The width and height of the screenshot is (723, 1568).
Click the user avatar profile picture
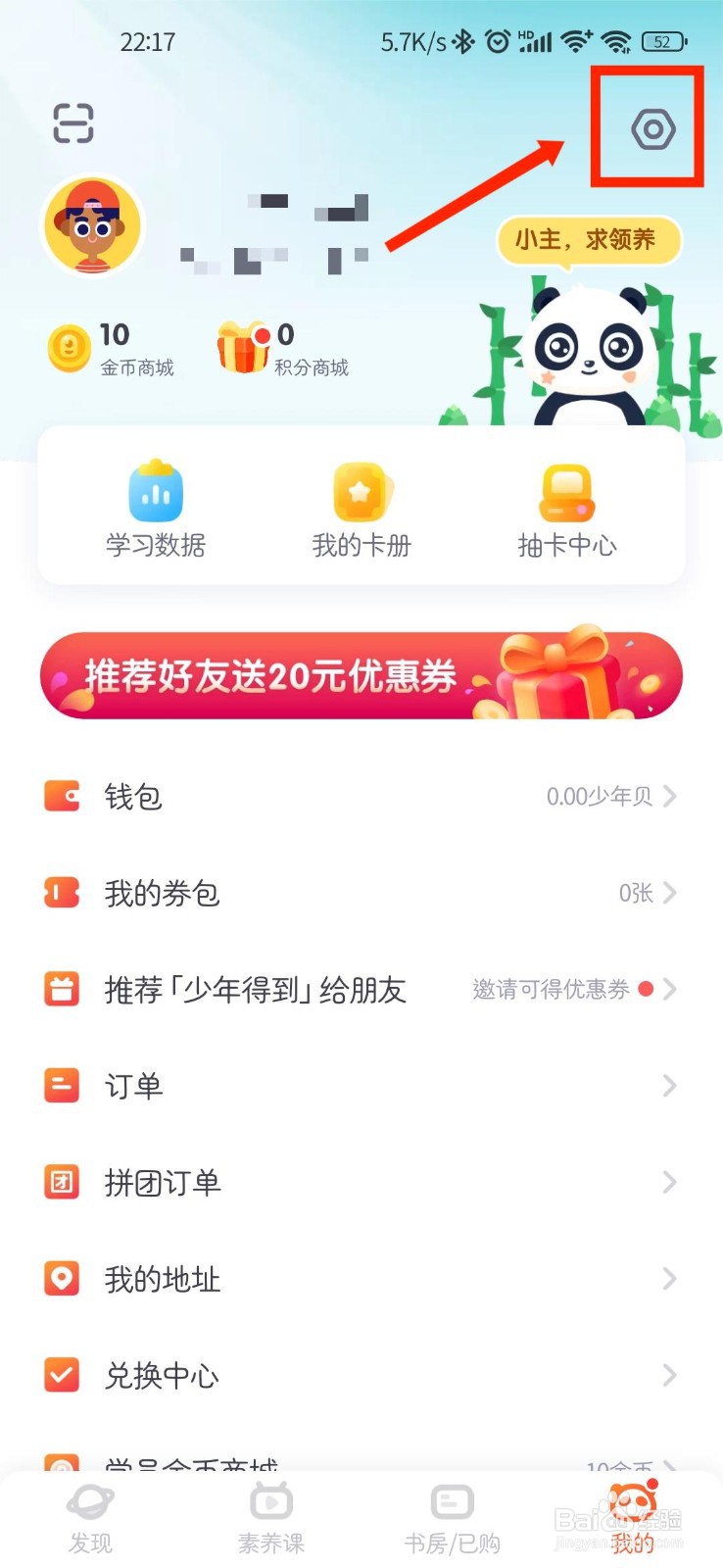click(x=92, y=225)
